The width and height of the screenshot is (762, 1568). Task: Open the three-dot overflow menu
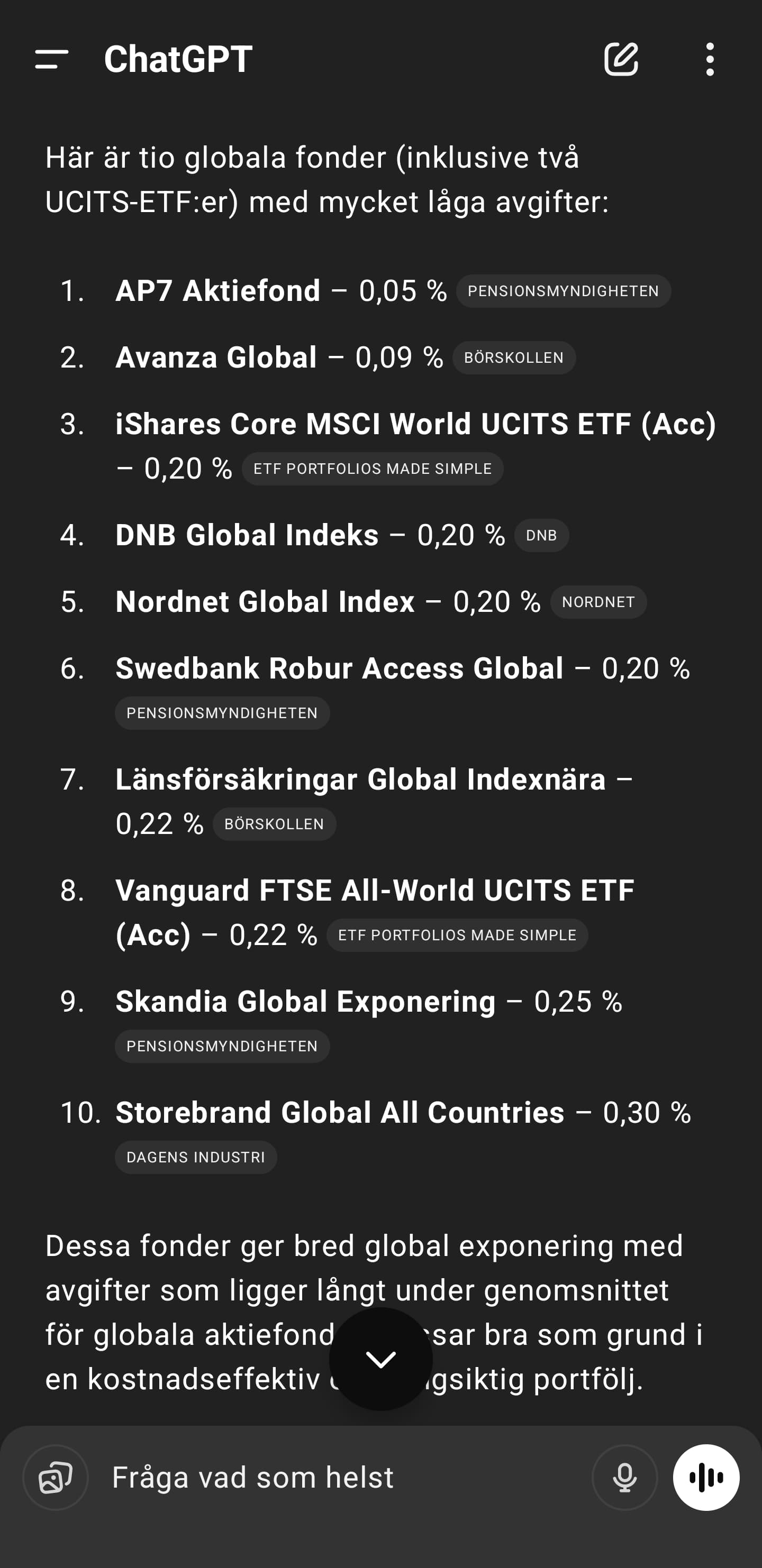pos(710,59)
